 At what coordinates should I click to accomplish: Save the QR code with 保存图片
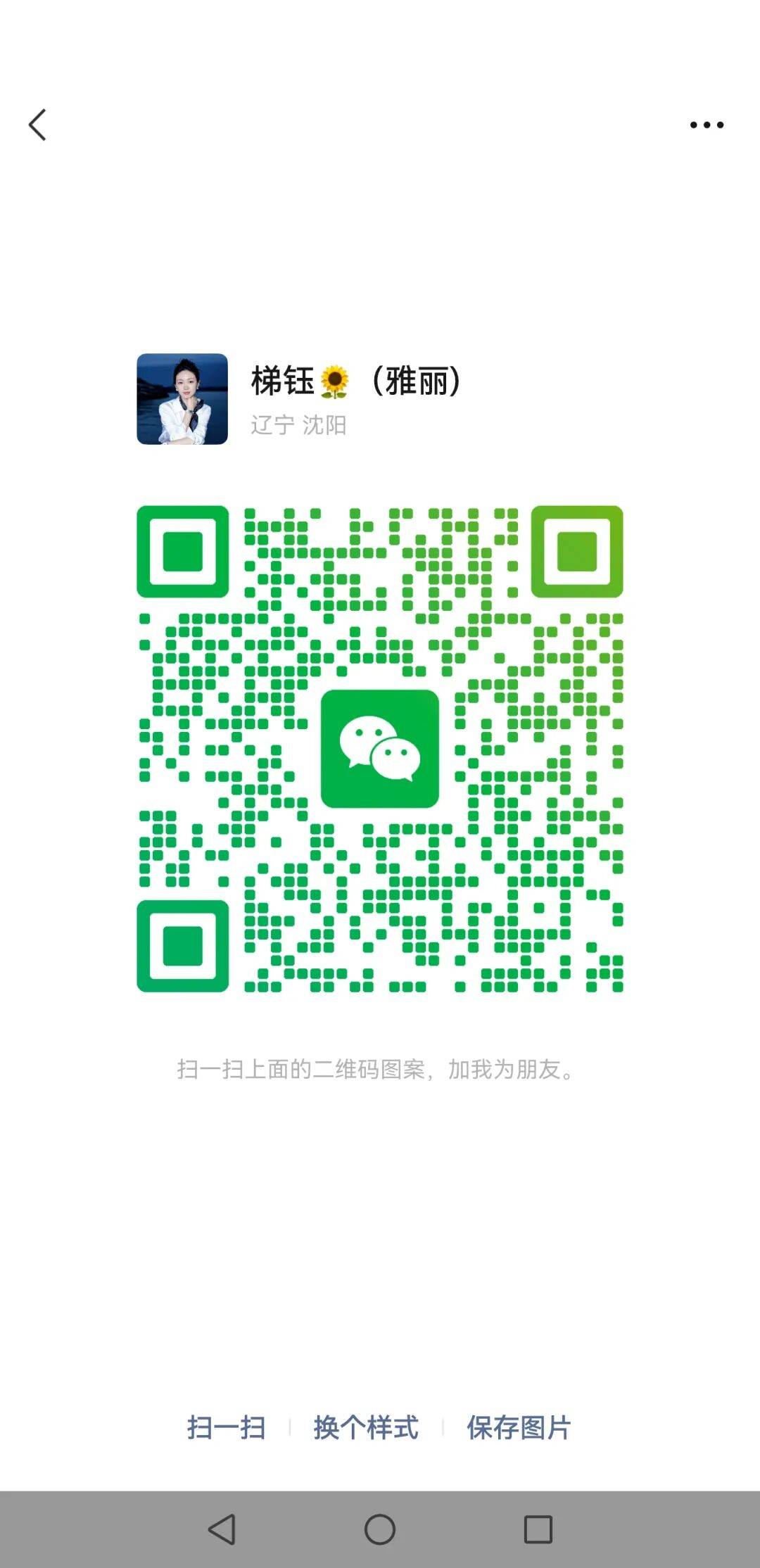pos(519,1427)
